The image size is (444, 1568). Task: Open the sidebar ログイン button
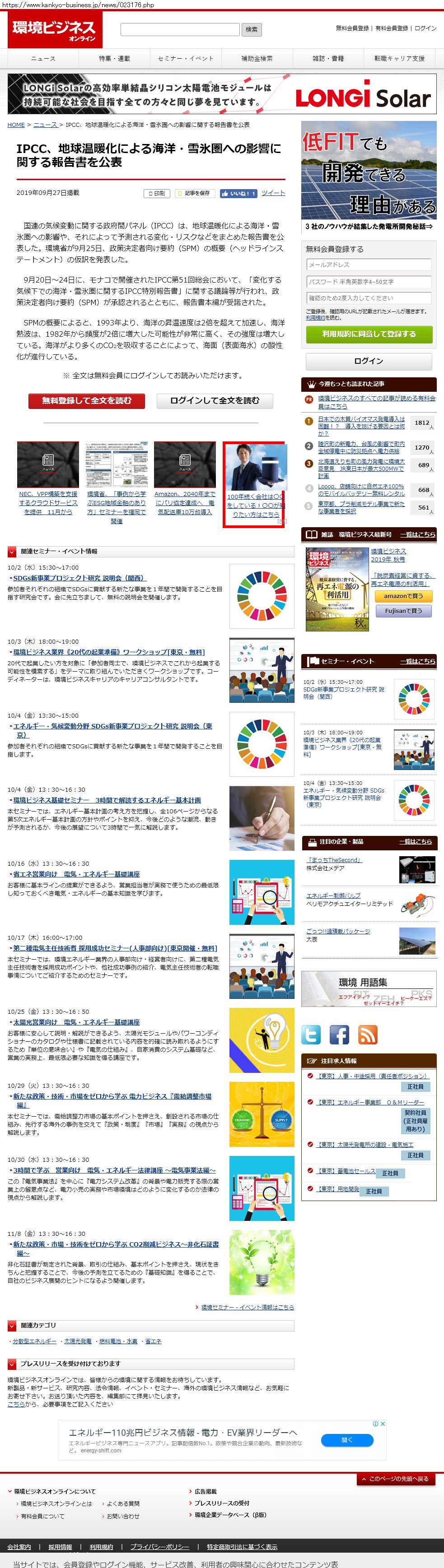pyautogui.click(x=369, y=361)
